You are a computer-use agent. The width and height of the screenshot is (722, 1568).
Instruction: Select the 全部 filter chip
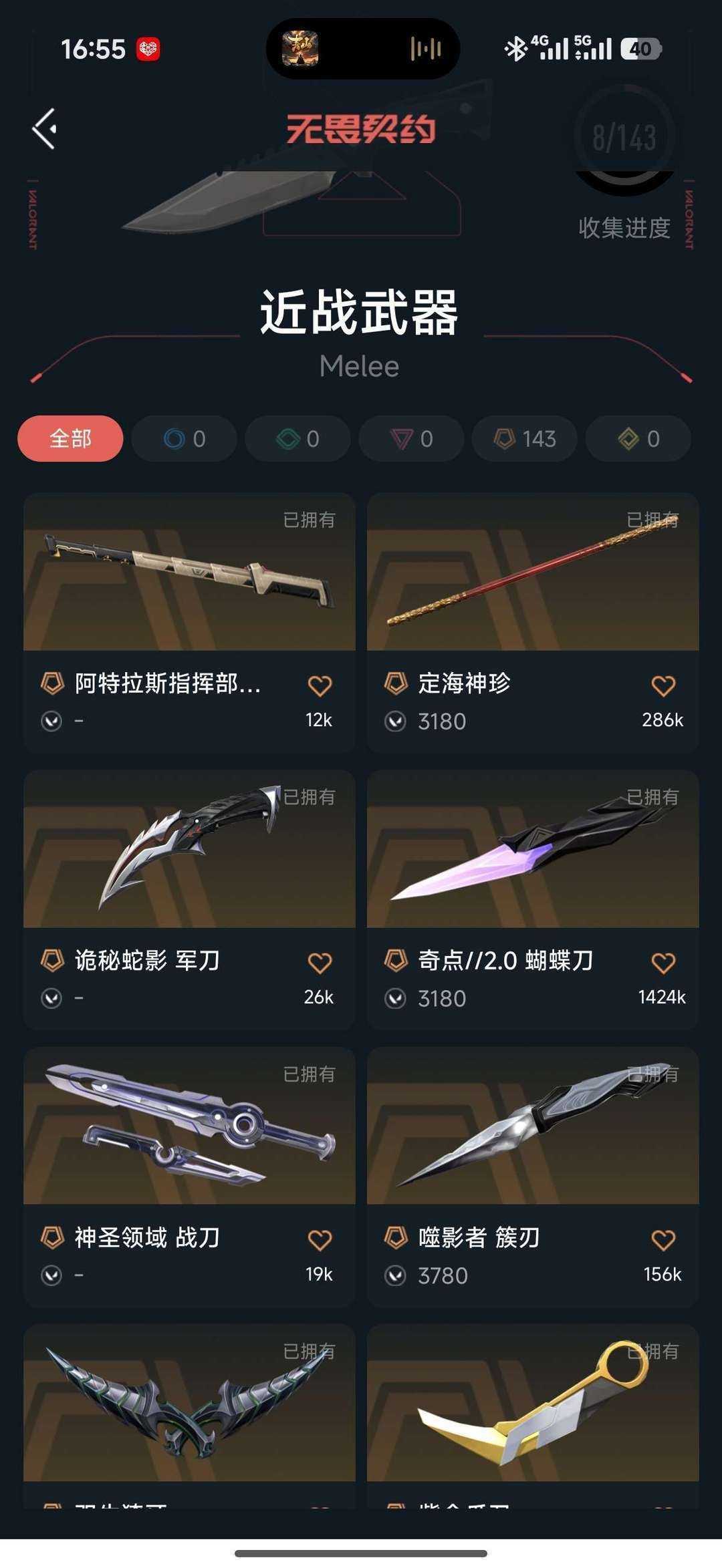tap(70, 439)
